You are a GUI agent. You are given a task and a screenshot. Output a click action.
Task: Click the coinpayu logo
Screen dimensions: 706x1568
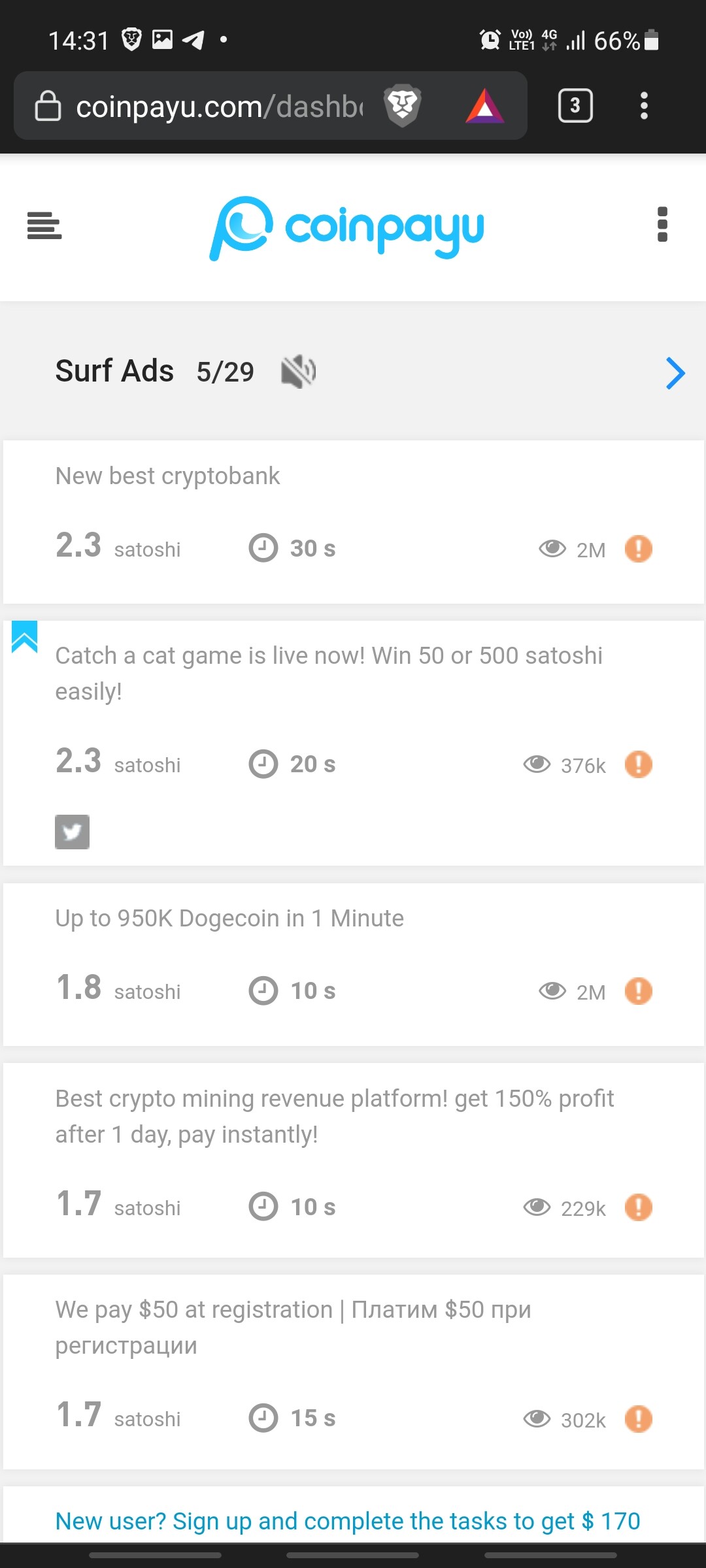tap(346, 229)
